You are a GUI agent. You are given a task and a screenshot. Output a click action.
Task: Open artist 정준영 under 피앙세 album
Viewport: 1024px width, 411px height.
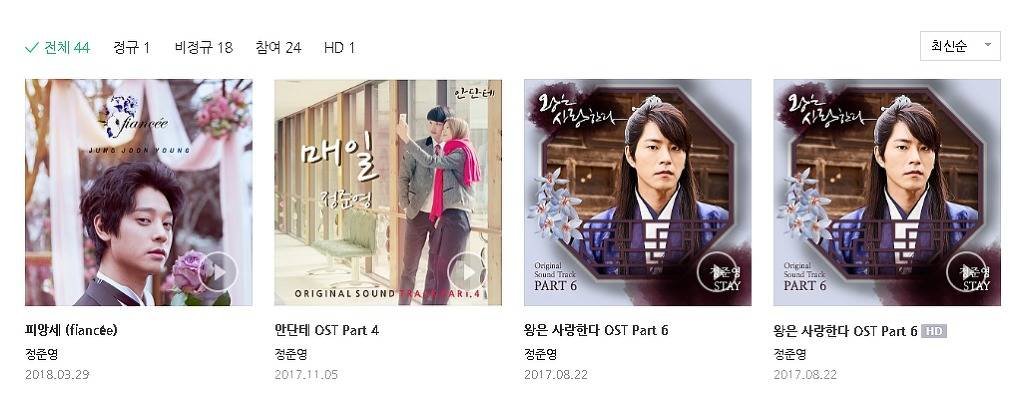41,354
